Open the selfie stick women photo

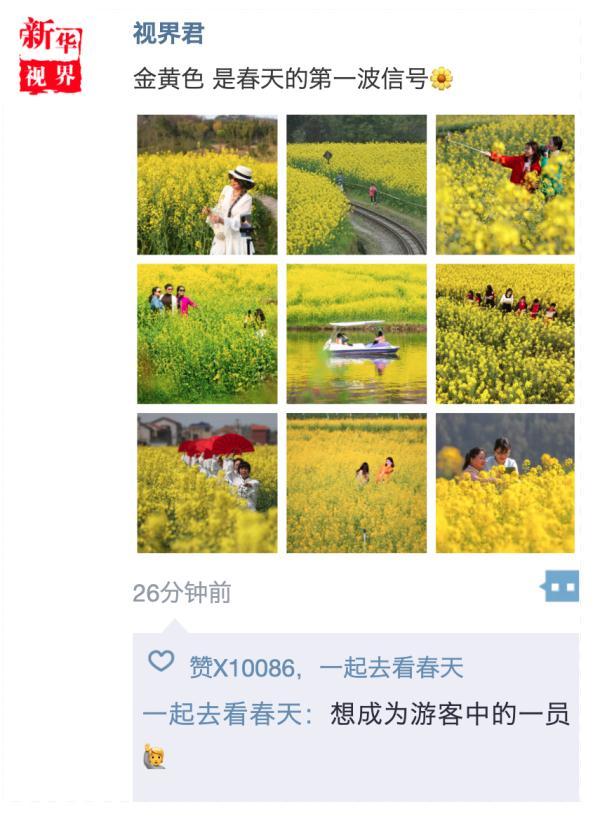tap(505, 185)
